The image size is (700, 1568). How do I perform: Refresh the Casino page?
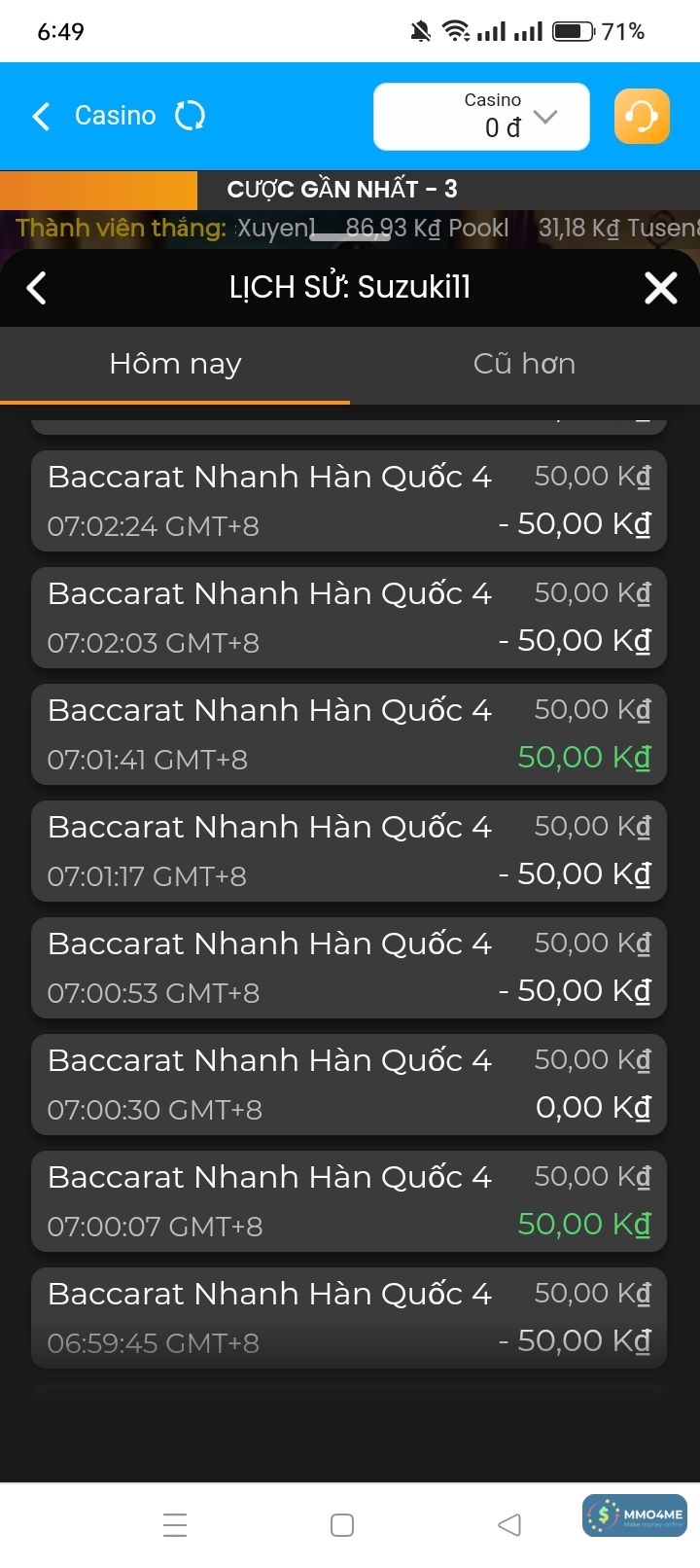pyautogui.click(x=190, y=116)
